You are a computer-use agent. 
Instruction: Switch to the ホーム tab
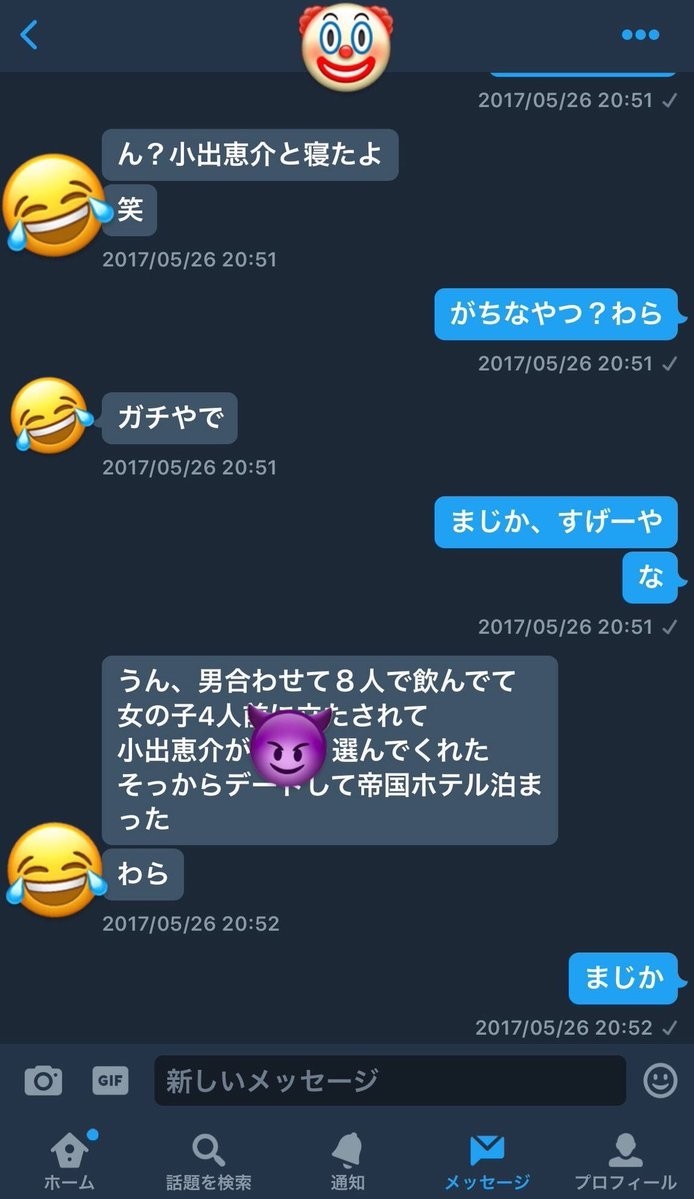click(x=69, y=1160)
